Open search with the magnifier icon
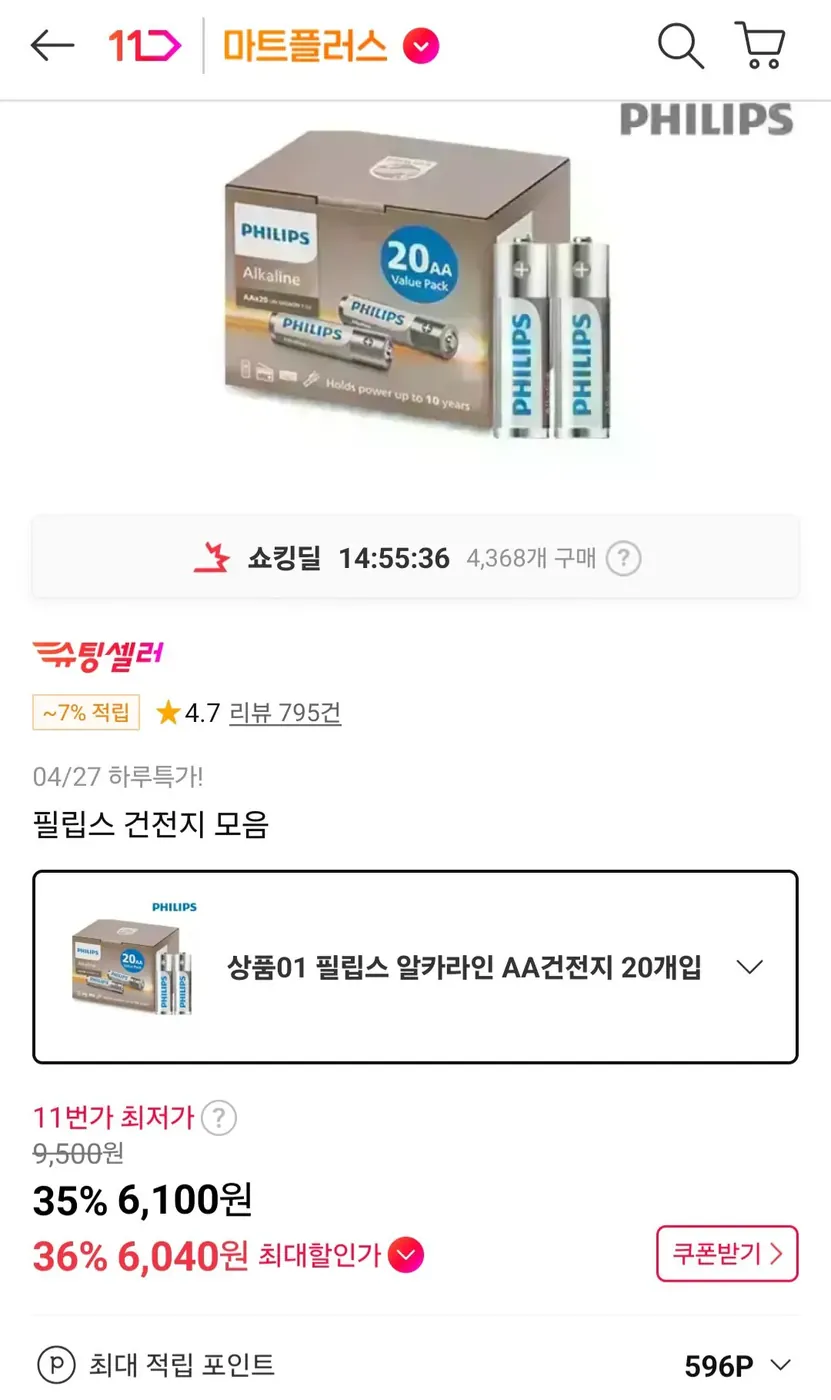 click(x=681, y=45)
